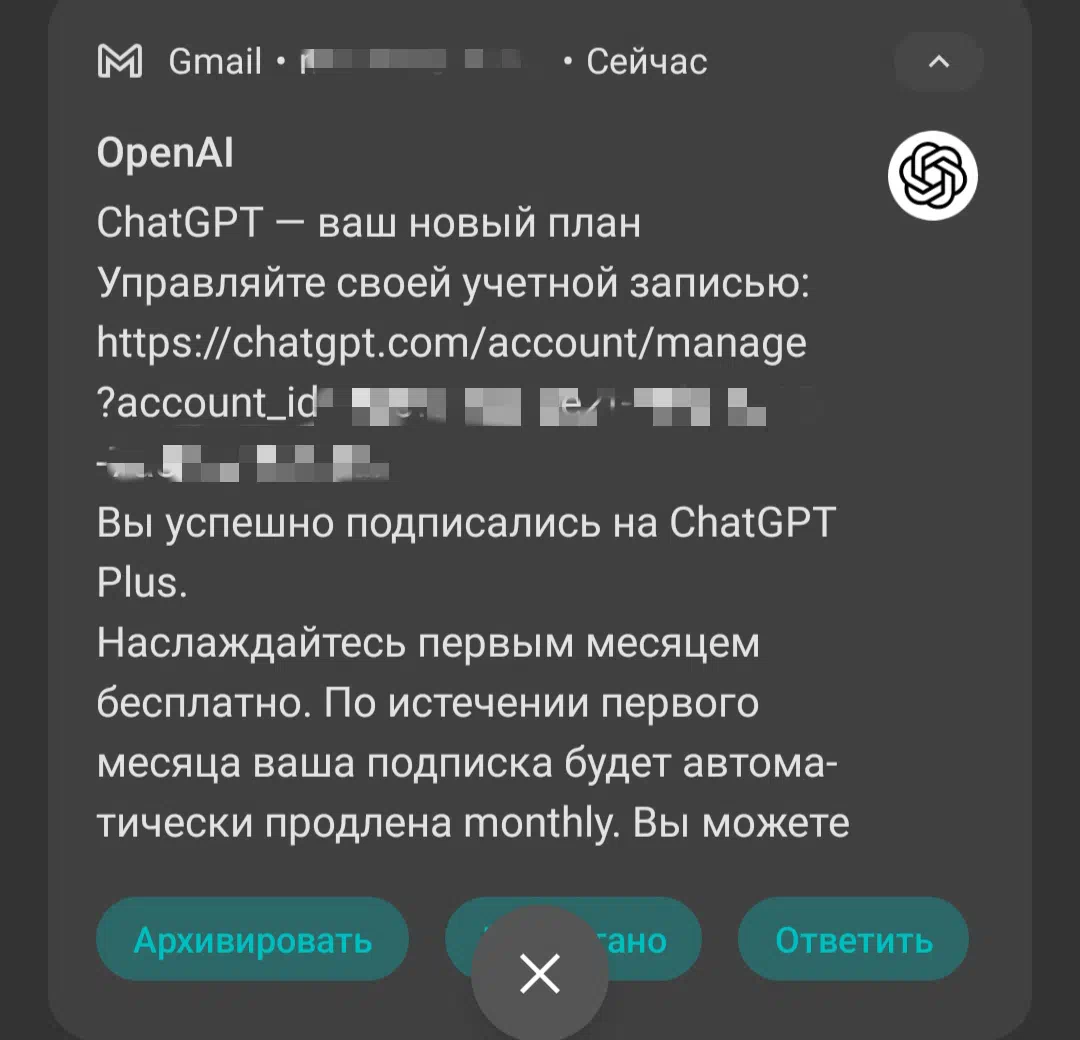This screenshot has height=1040, width=1080.
Task: Tap the Архивировать button
Action: pyautogui.click(x=253, y=940)
